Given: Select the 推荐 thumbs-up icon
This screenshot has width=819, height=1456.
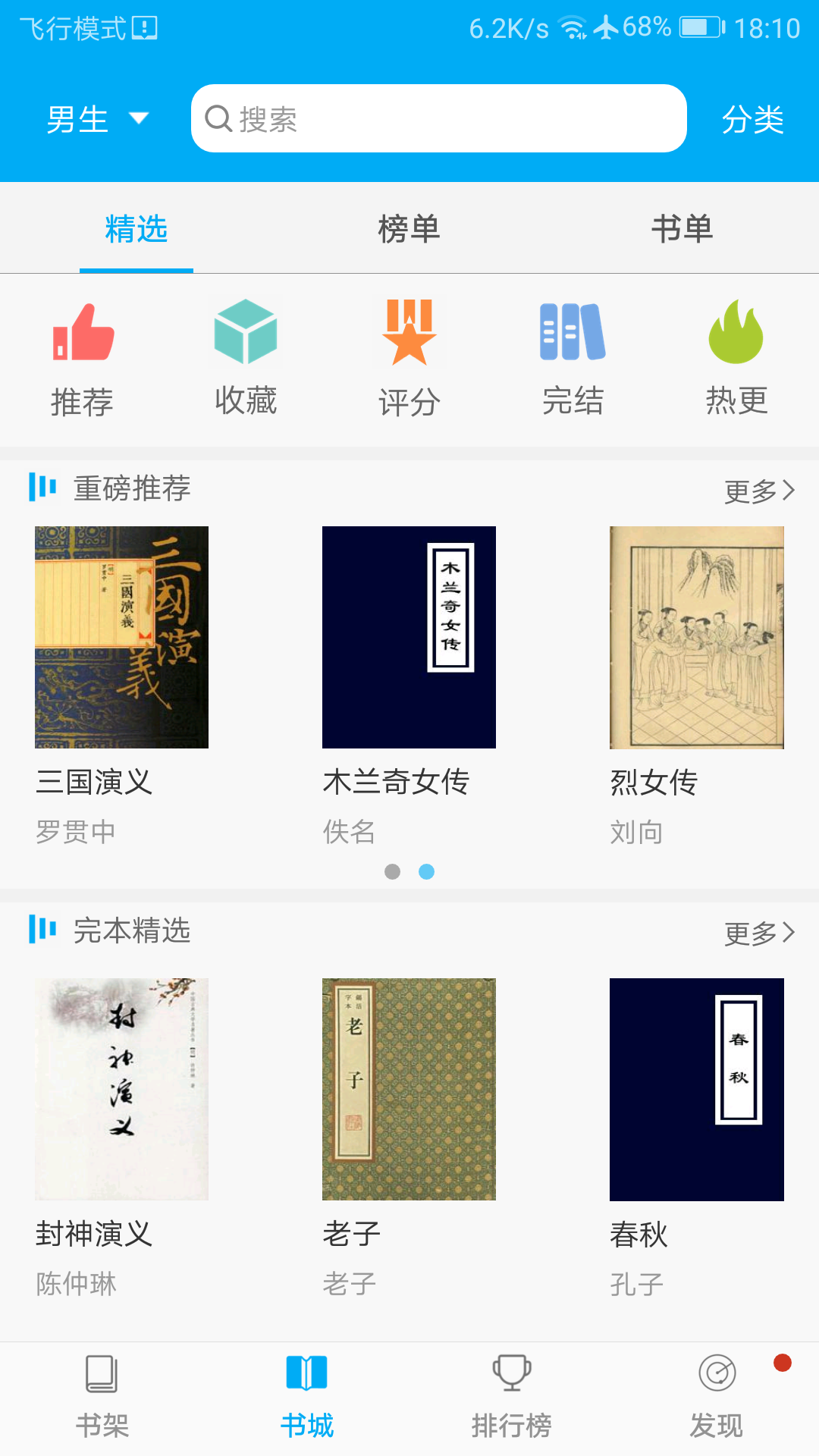Looking at the screenshot, I should coord(83,331).
